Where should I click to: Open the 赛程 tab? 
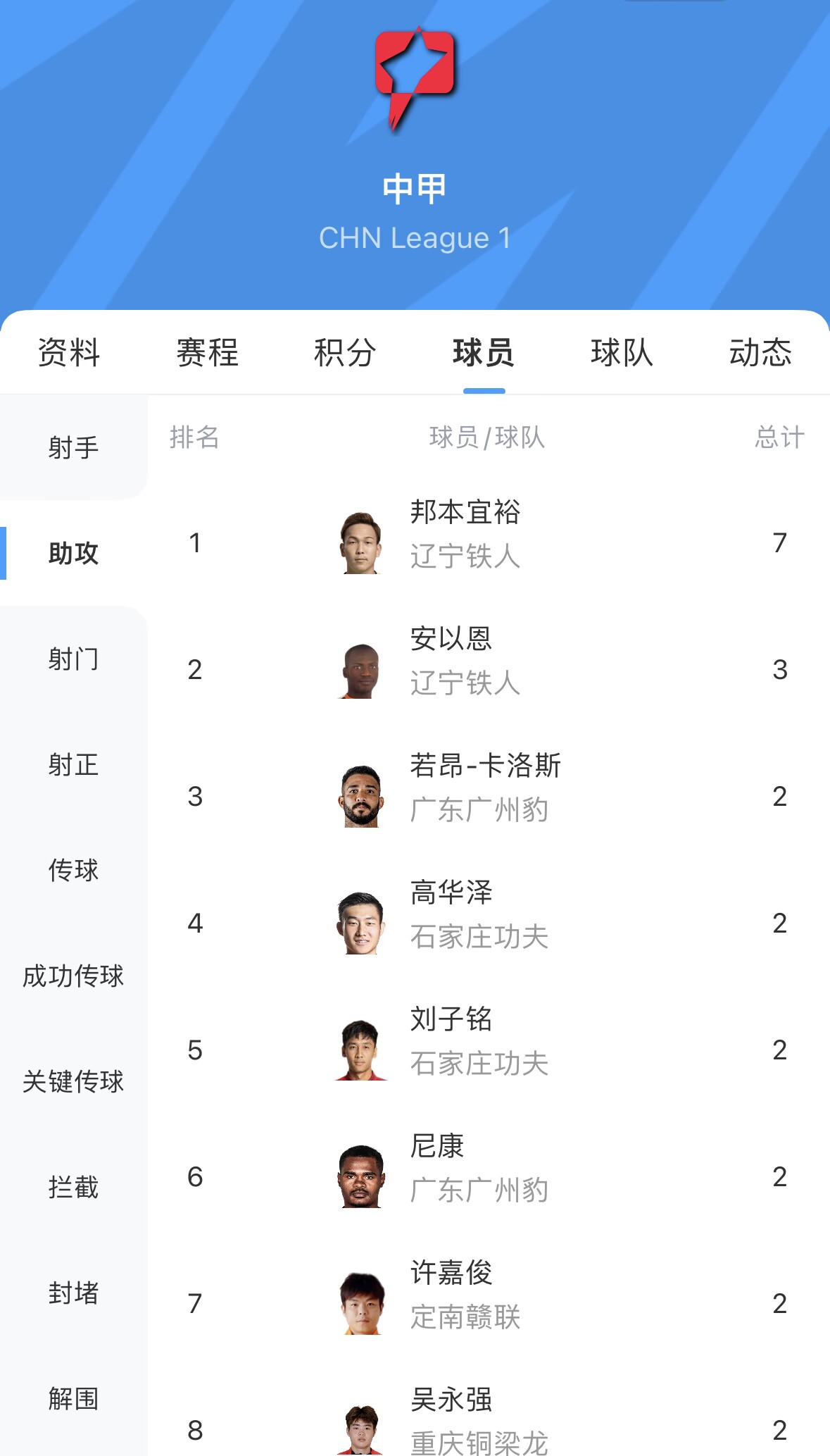pos(207,352)
